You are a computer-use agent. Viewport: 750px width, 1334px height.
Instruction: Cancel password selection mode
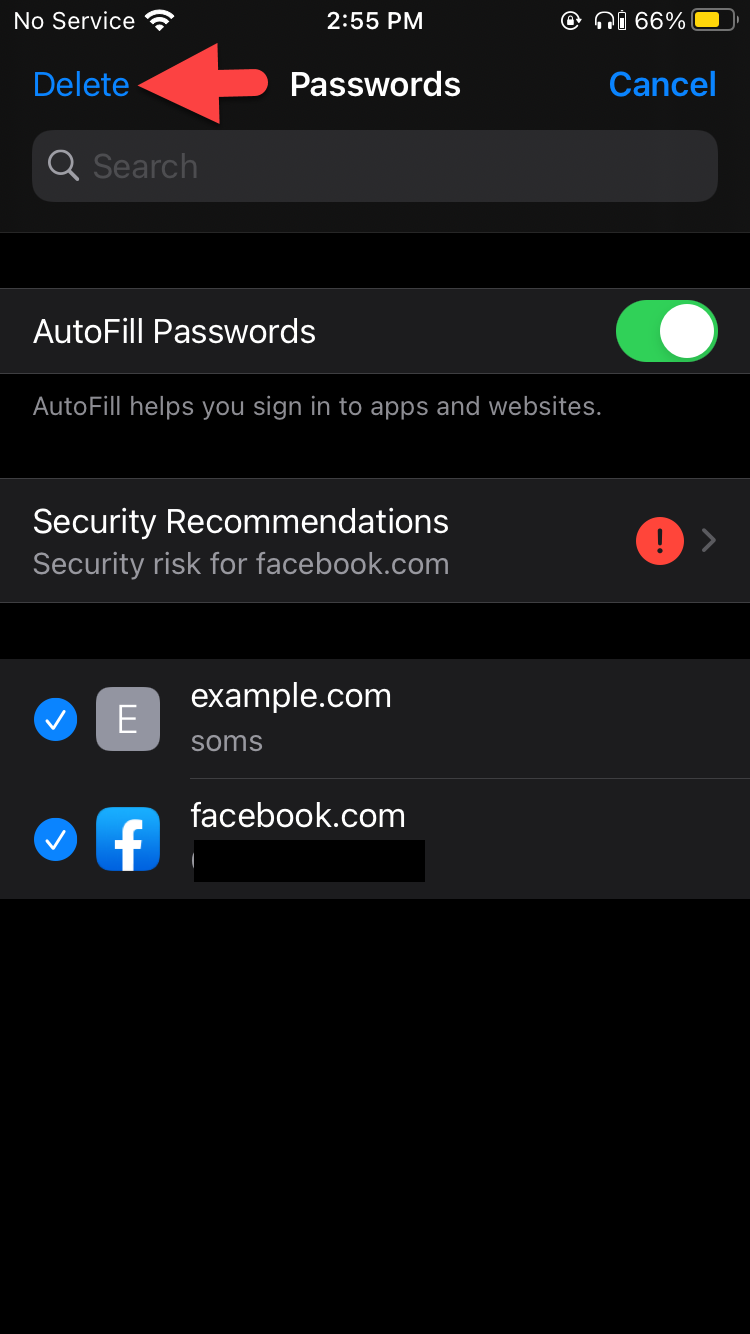point(662,84)
